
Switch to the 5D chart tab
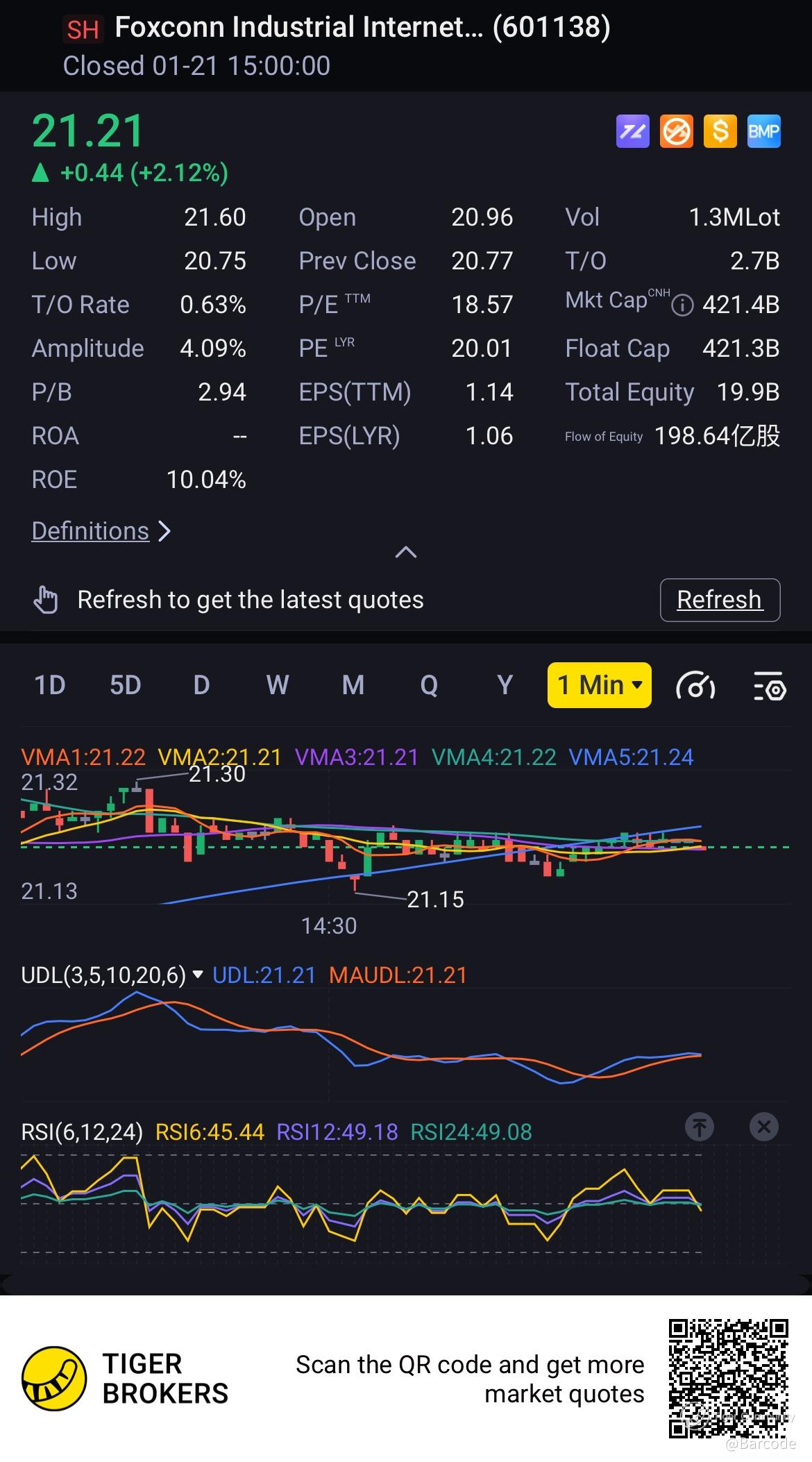pyautogui.click(x=126, y=685)
